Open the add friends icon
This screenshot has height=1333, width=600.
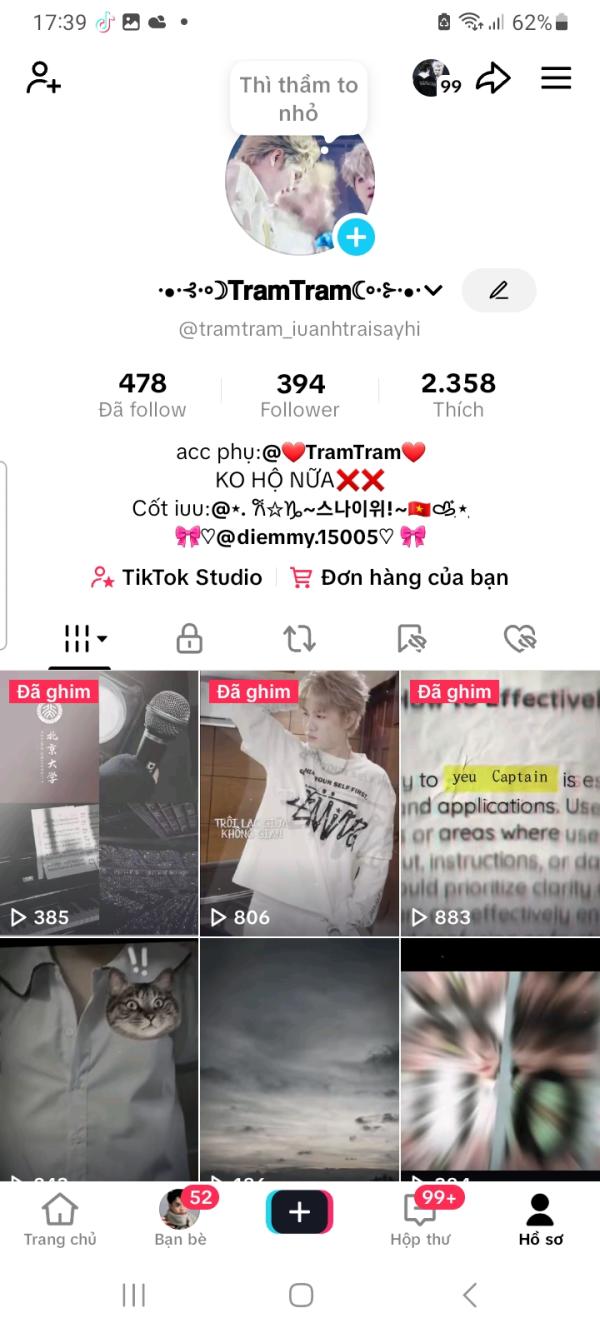tap(43, 78)
